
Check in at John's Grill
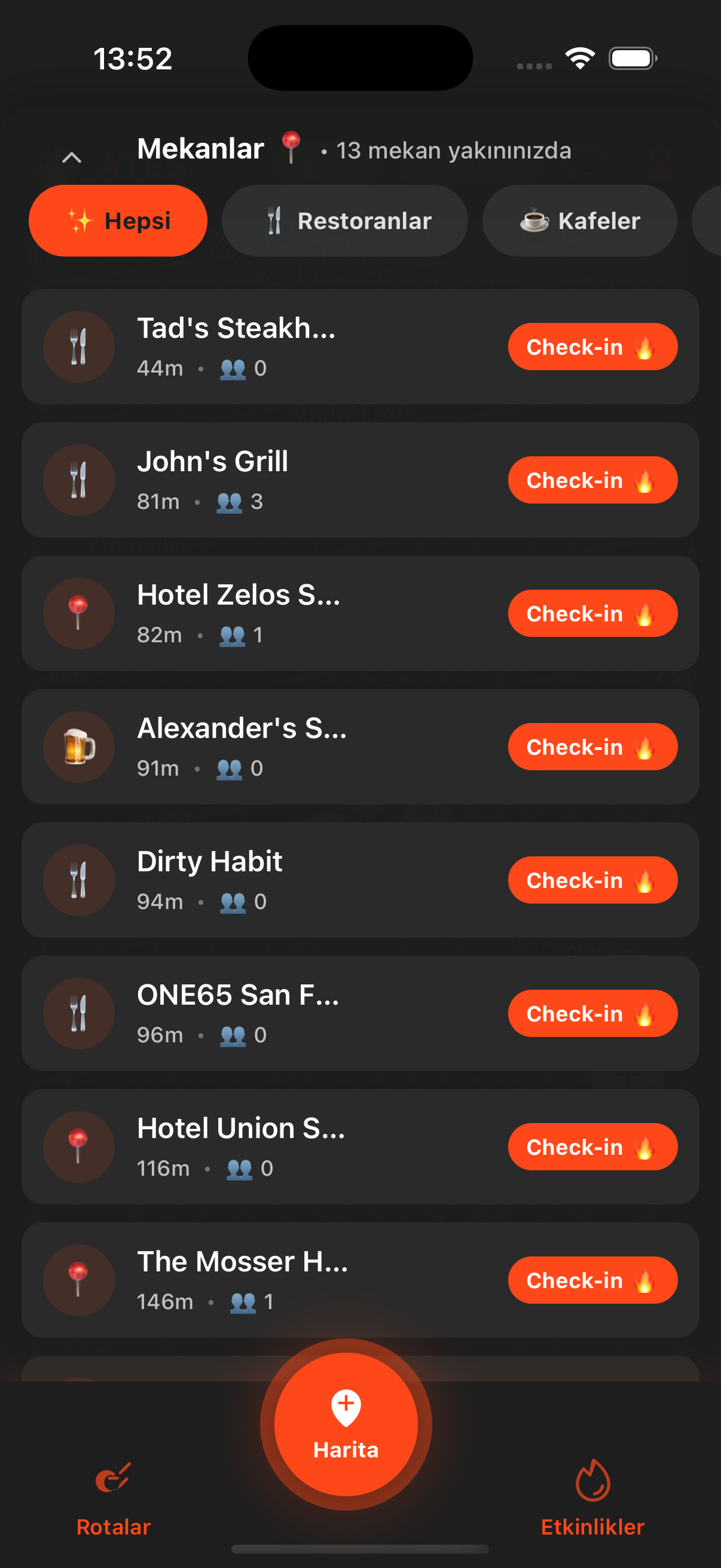pyautogui.click(x=592, y=480)
